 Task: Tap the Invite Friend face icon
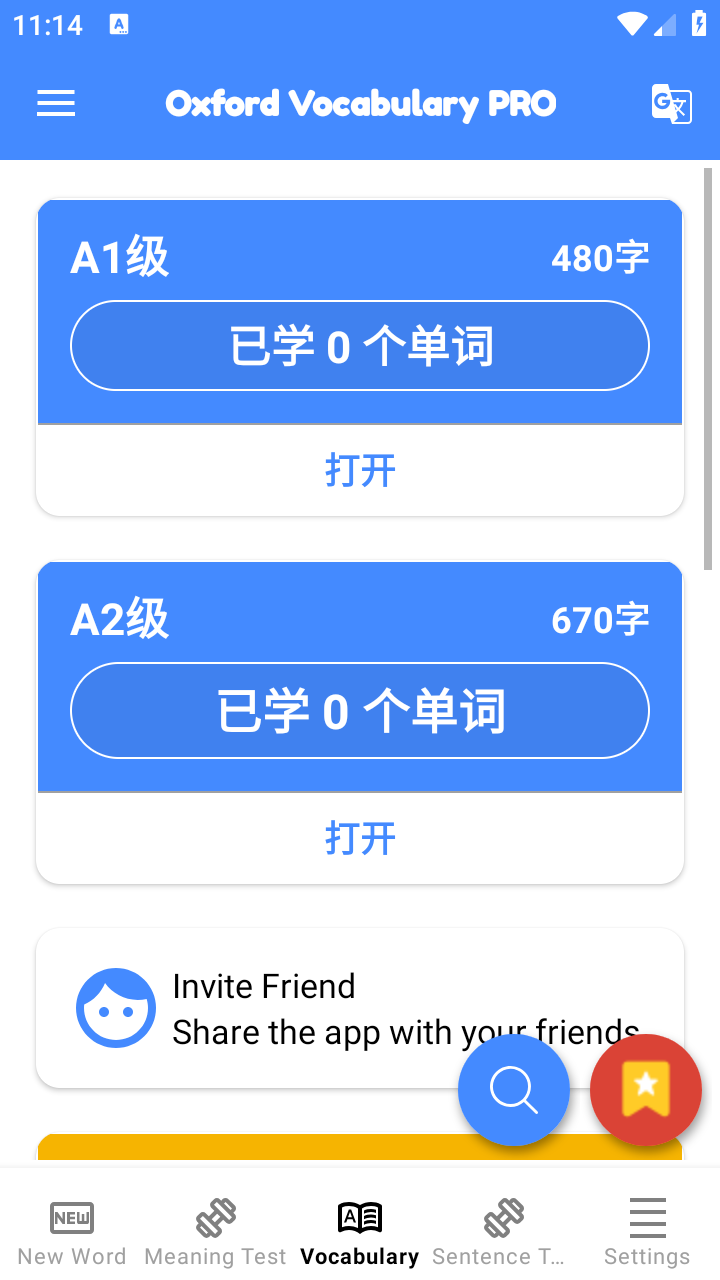click(116, 1008)
